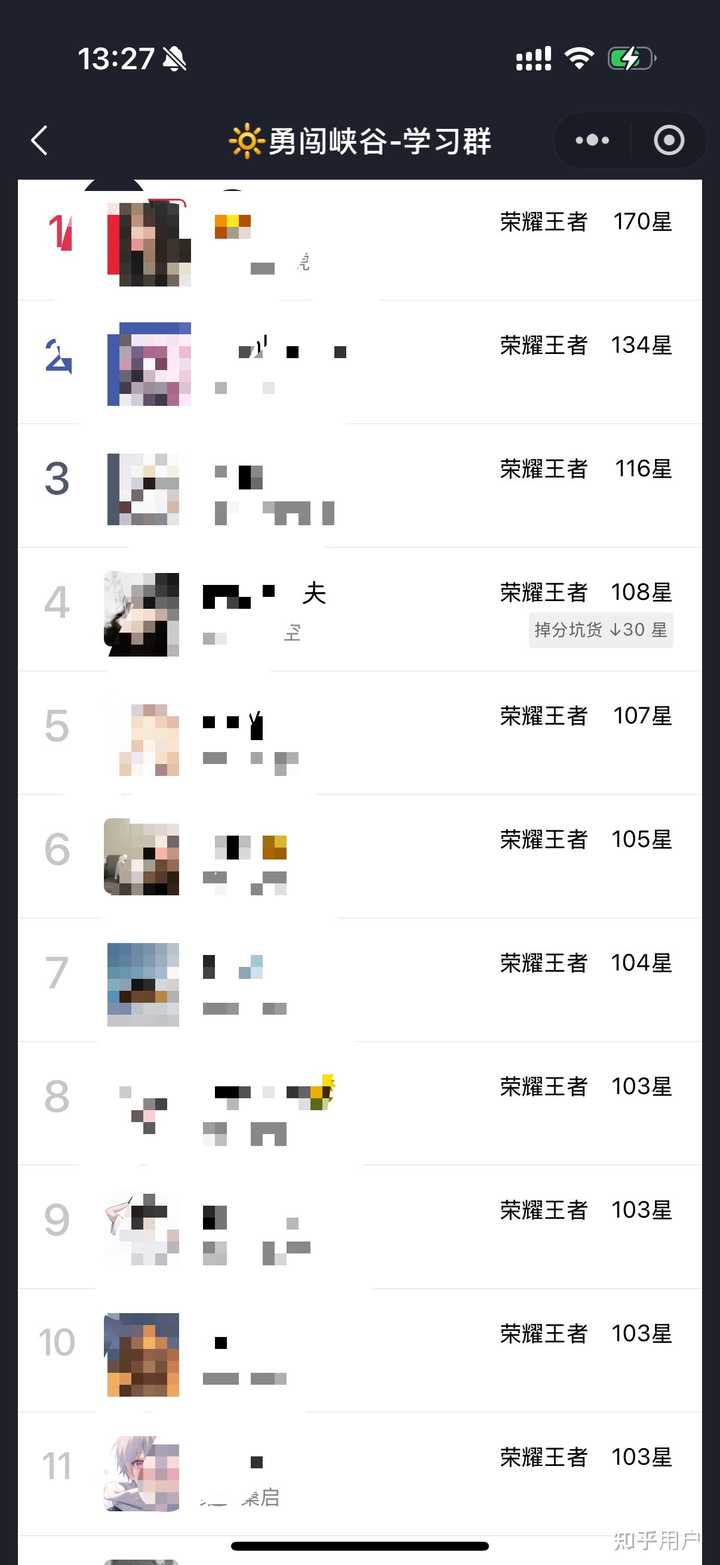Select the rank 9 player's row
This screenshot has width=720, height=1565.
click(360, 1227)
